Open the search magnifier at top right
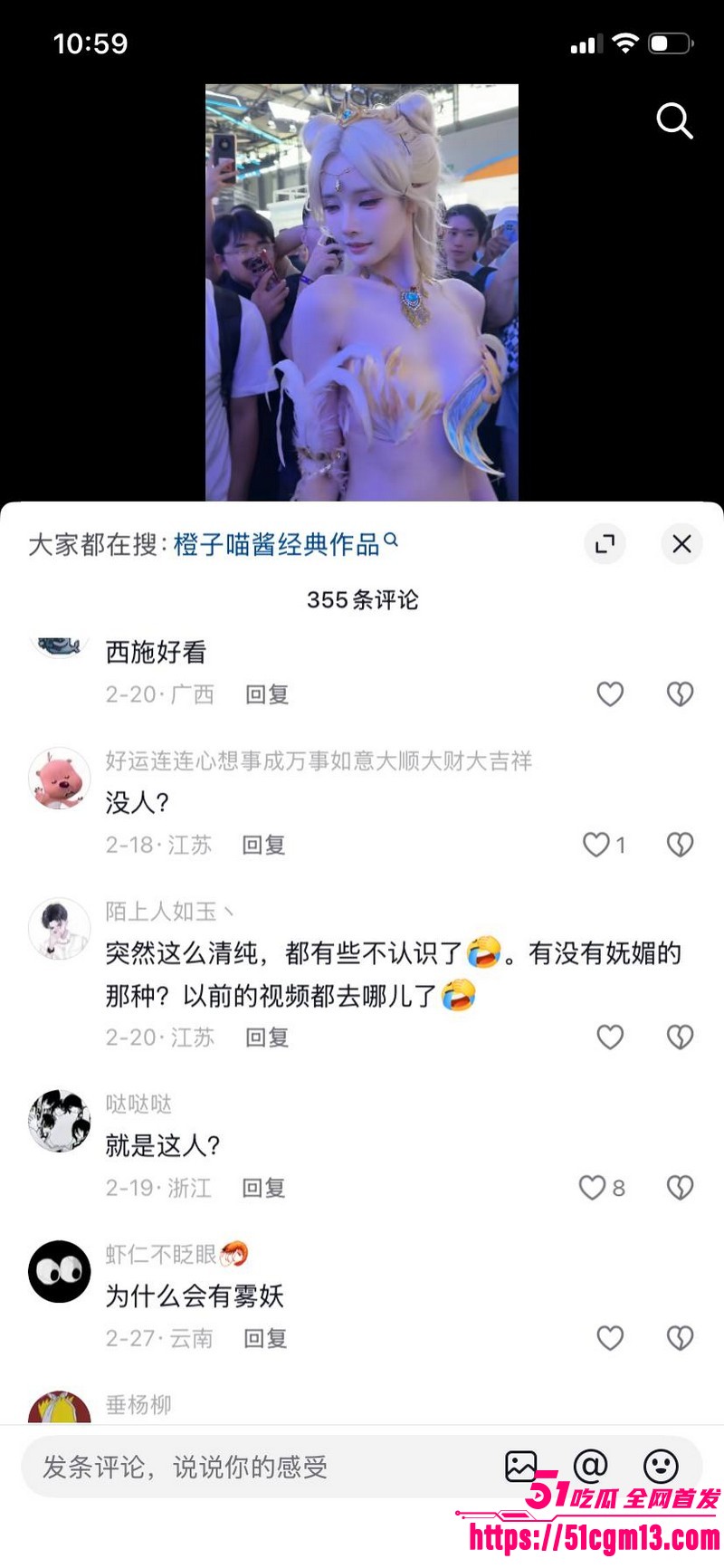The image size is (724, 1568). (x=674, y=122)
